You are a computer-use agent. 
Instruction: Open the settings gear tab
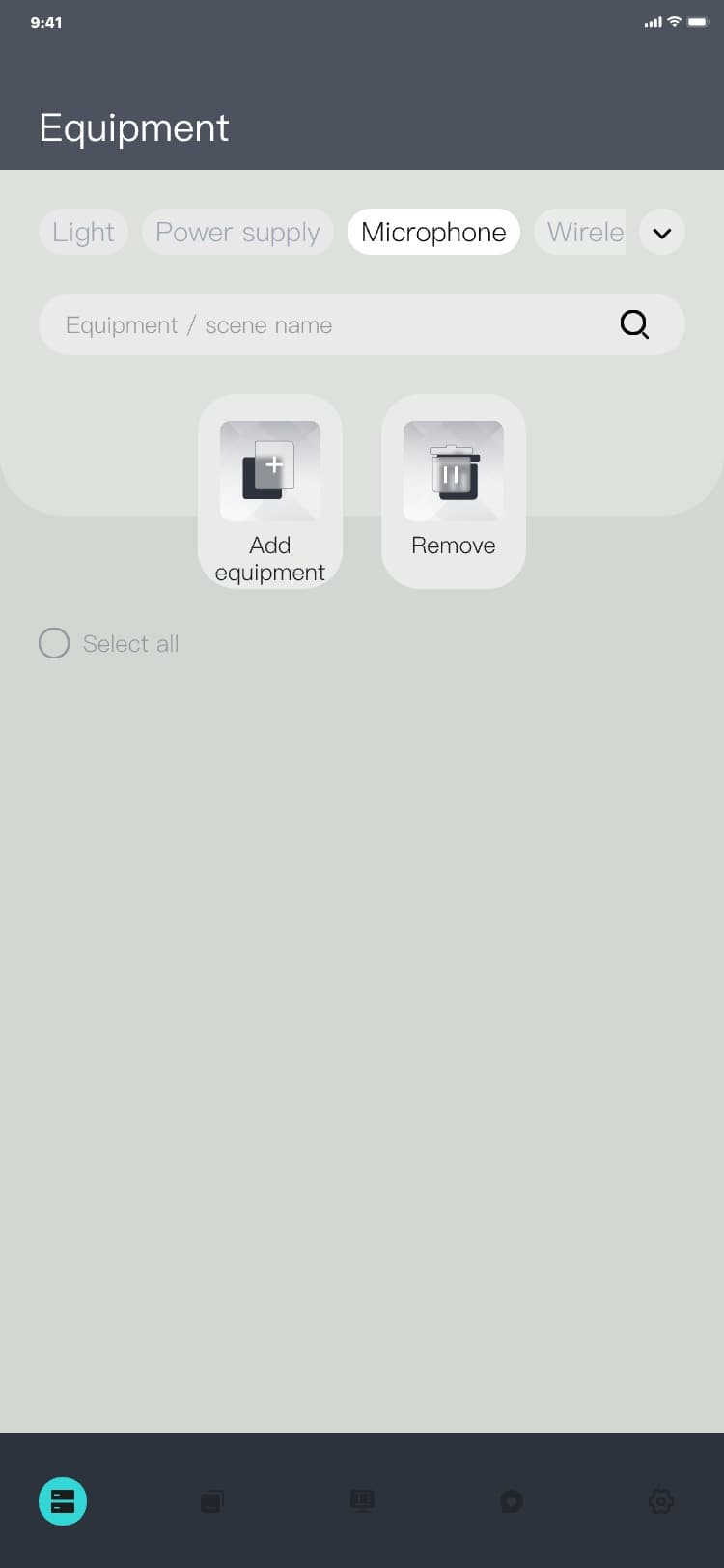pos(661,1501)
